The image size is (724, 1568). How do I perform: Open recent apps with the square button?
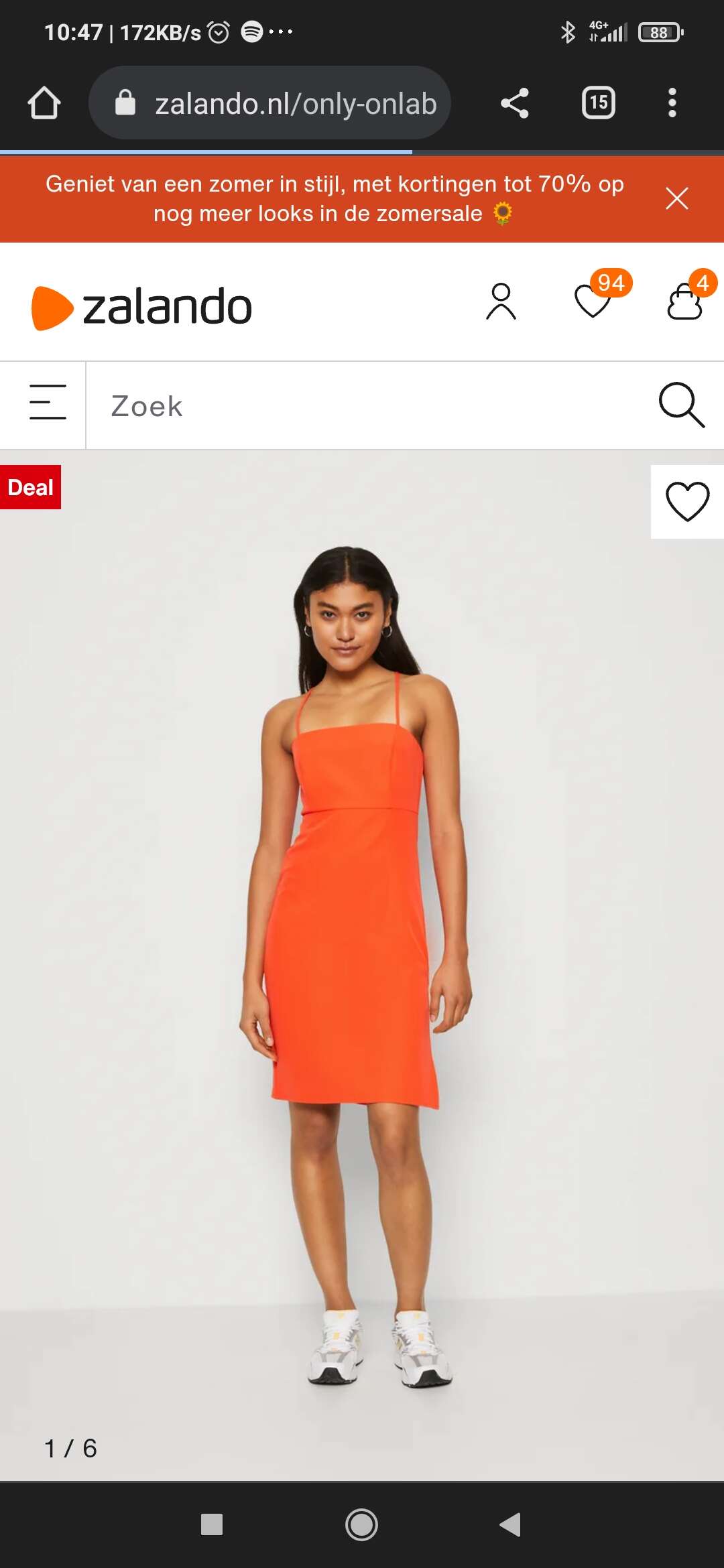(x=212, y=1524)
